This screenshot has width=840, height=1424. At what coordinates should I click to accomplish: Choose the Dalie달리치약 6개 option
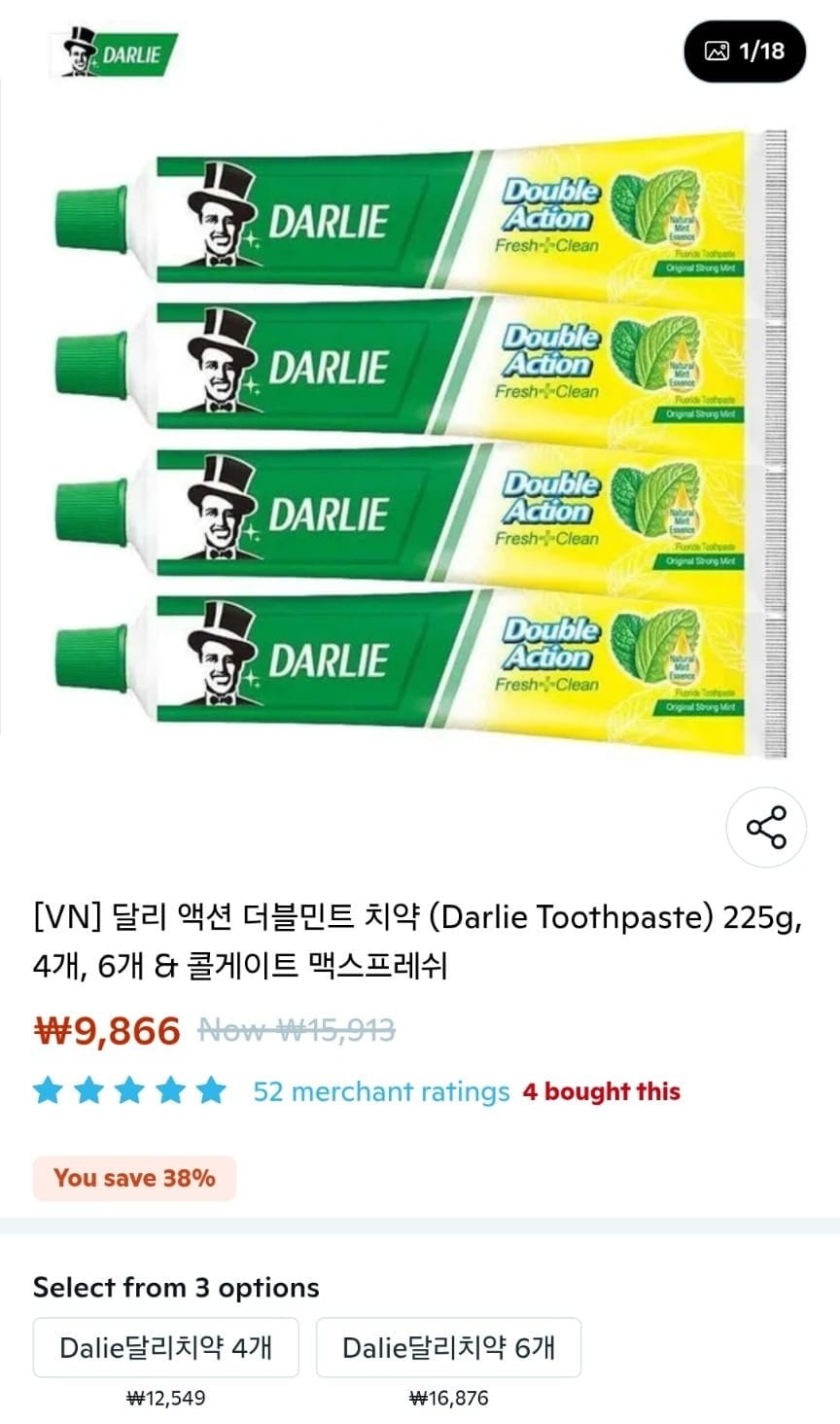point(448,1347)
